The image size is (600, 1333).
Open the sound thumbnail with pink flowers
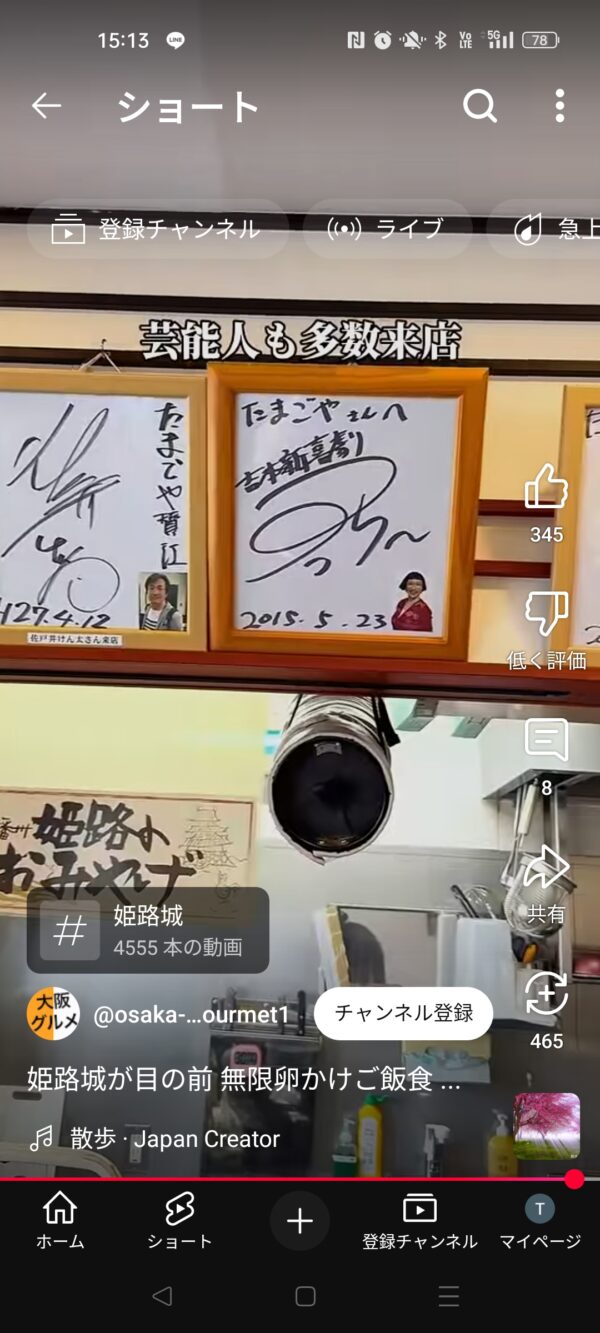pyautogui.click(x=547, y=1125)
